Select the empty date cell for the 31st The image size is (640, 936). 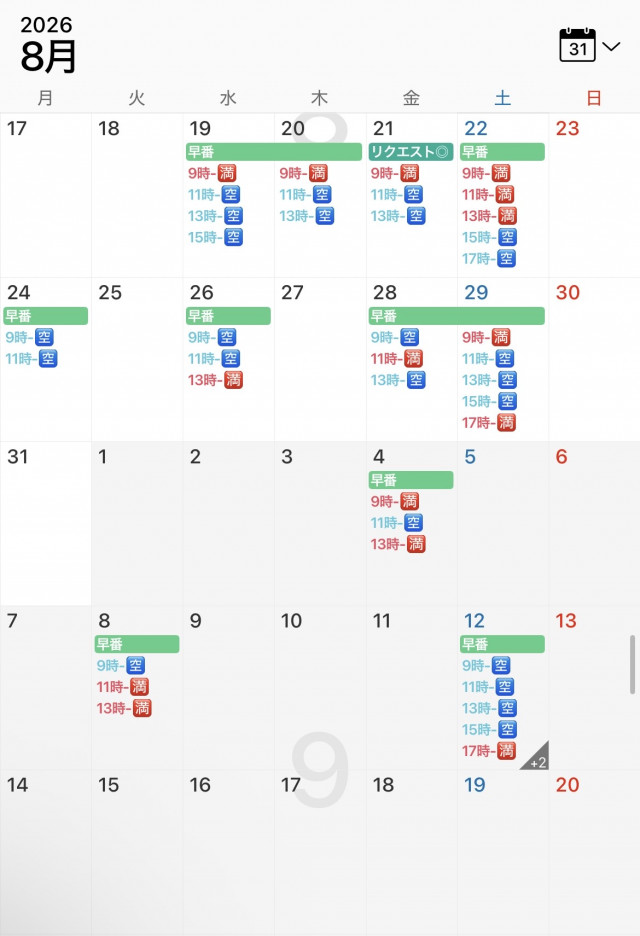(x=46, y=524)
